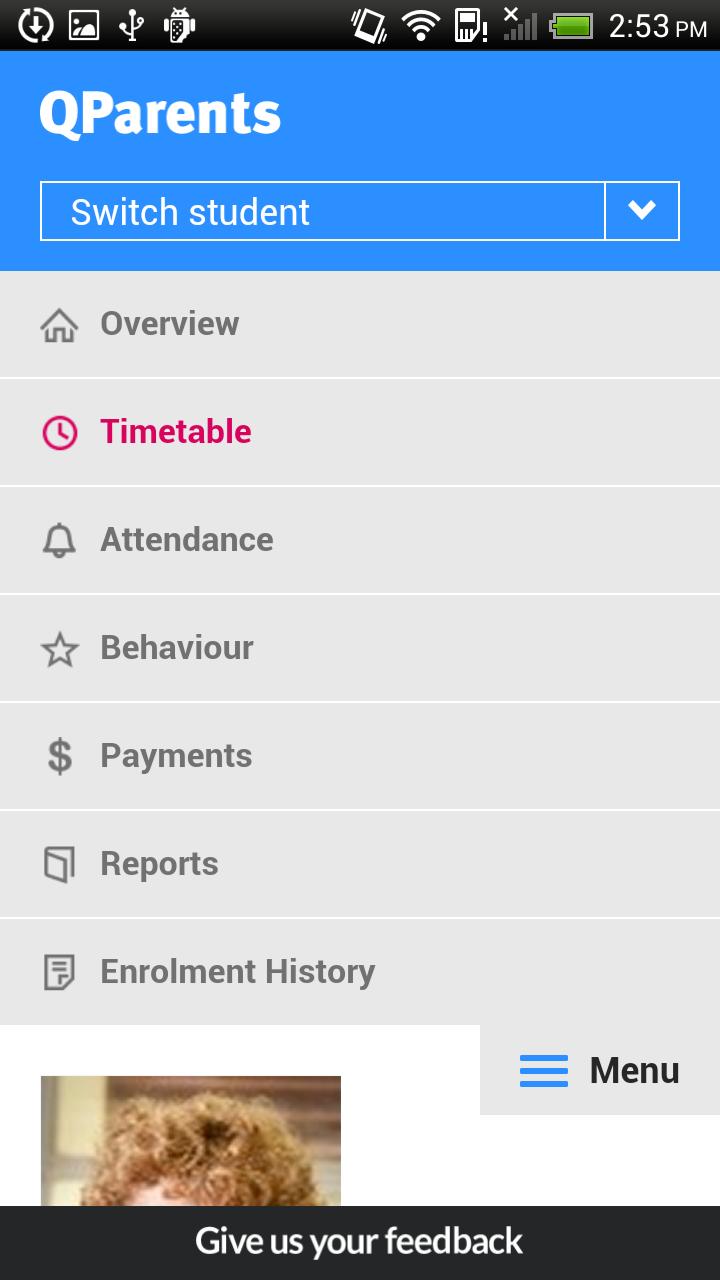The height and width of the screenshot is (1280, 720).
Task: View Reports
Action: [360, 864]
